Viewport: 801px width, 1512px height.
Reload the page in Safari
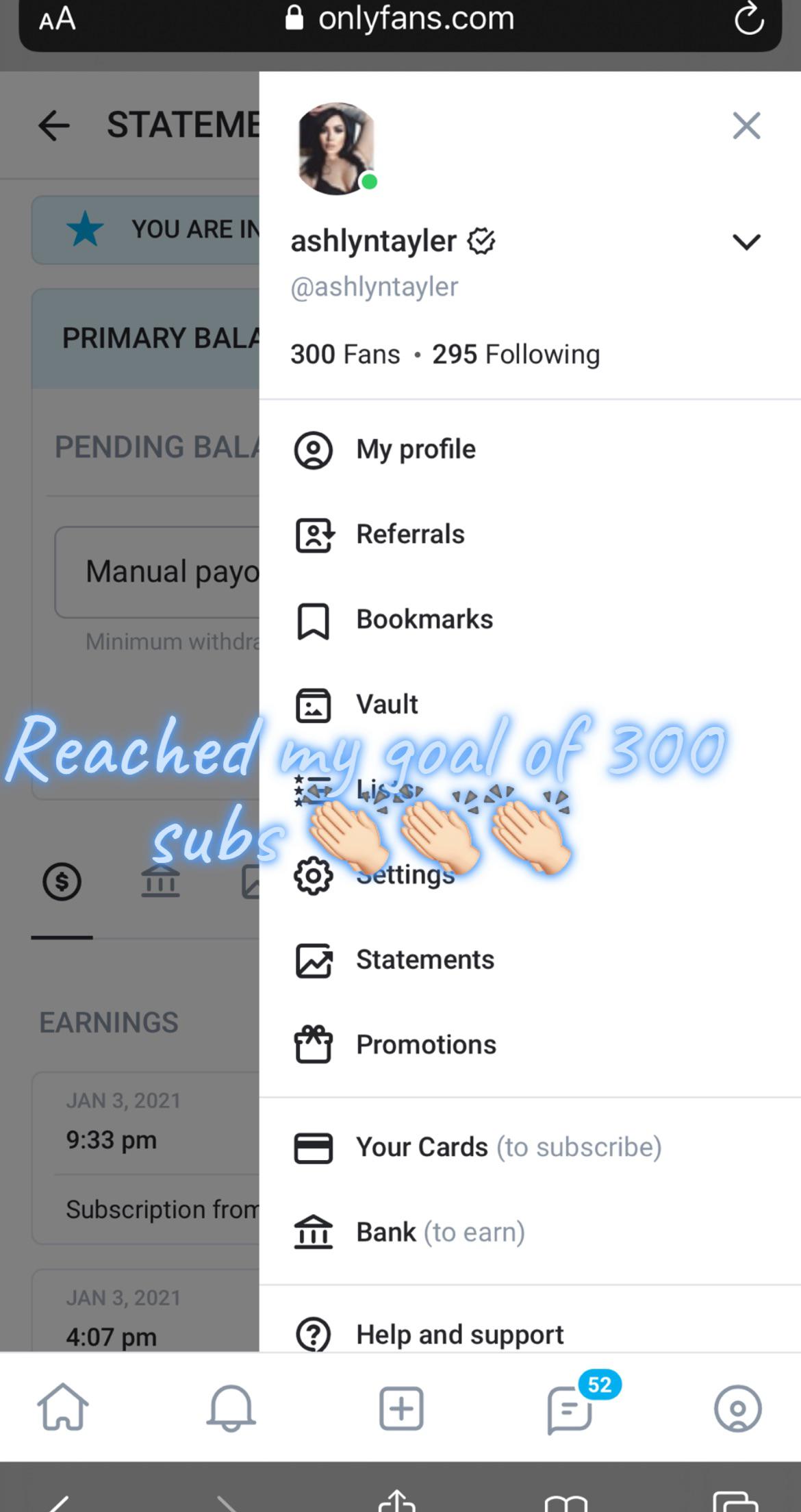749,18
